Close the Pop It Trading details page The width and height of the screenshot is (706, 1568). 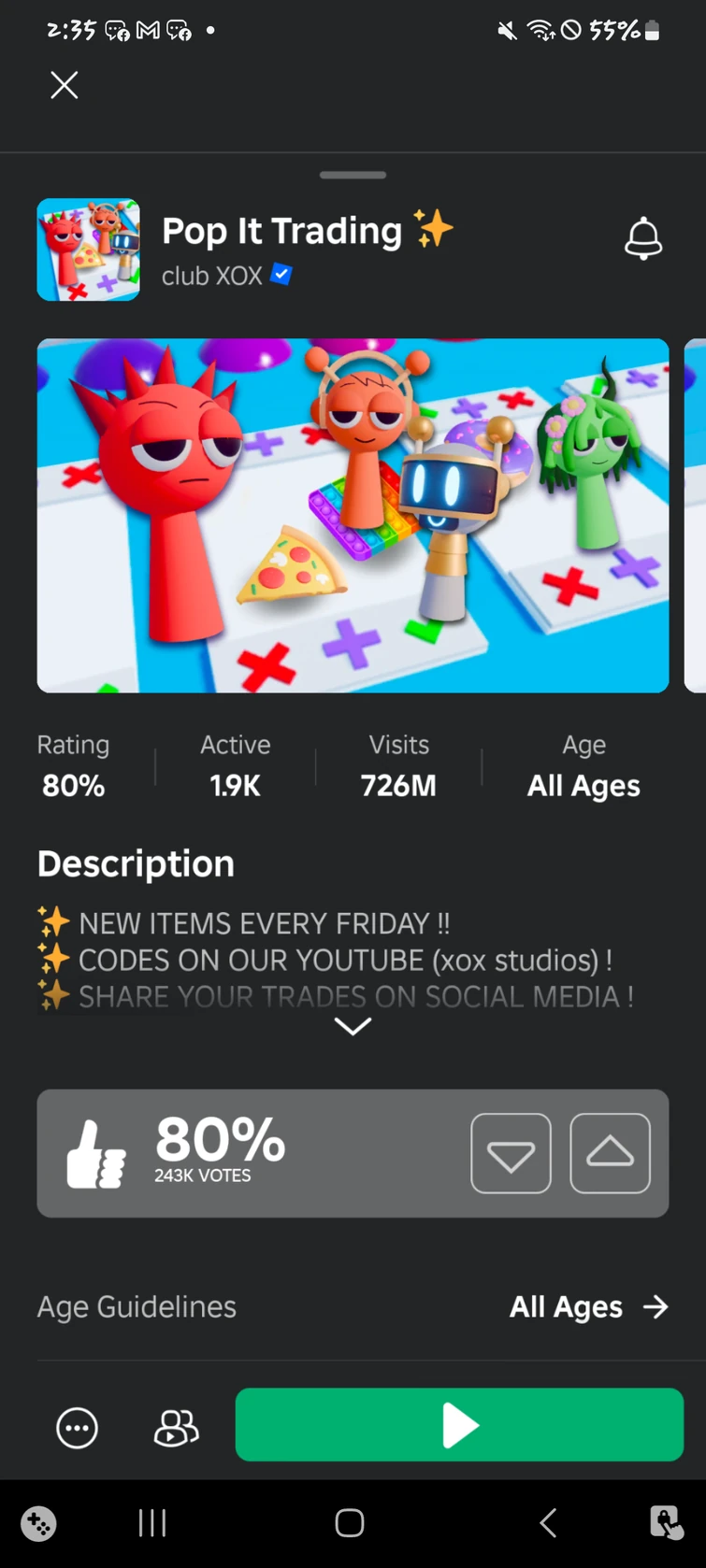[64, 86]
